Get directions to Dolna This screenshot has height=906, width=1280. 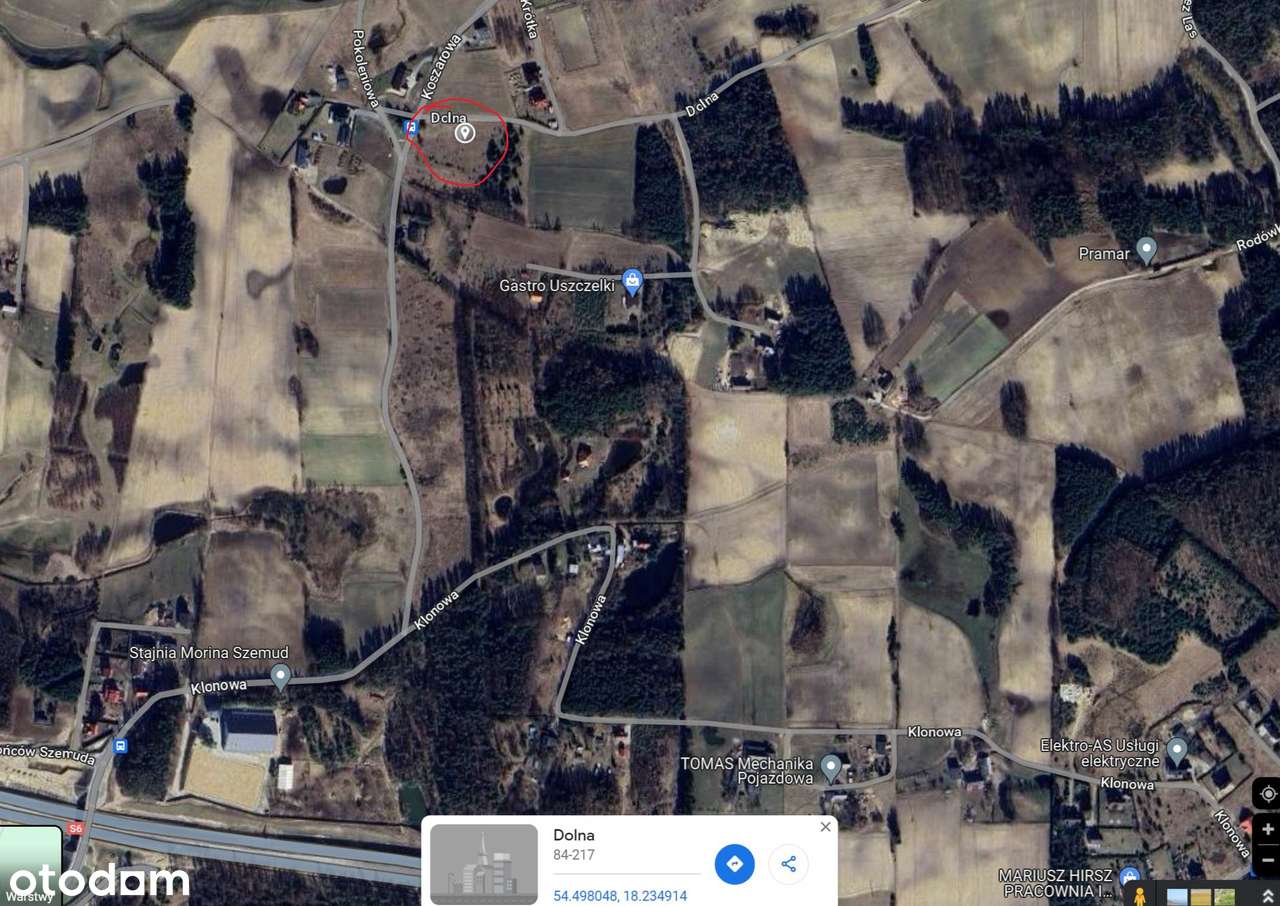coord(734,864)
